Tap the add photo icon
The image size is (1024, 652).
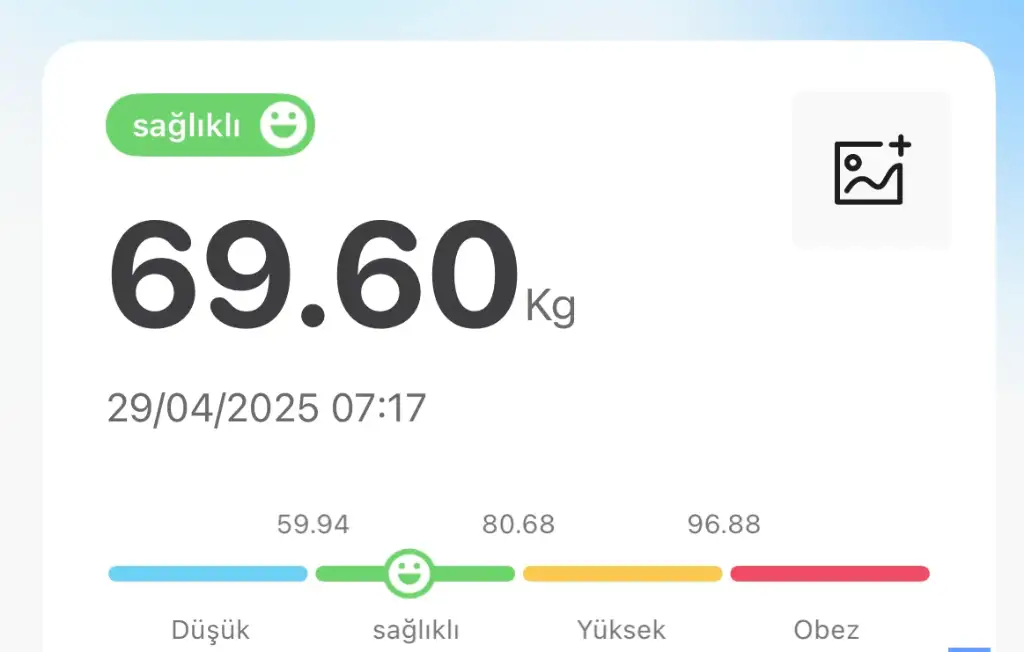coord(871,171)
